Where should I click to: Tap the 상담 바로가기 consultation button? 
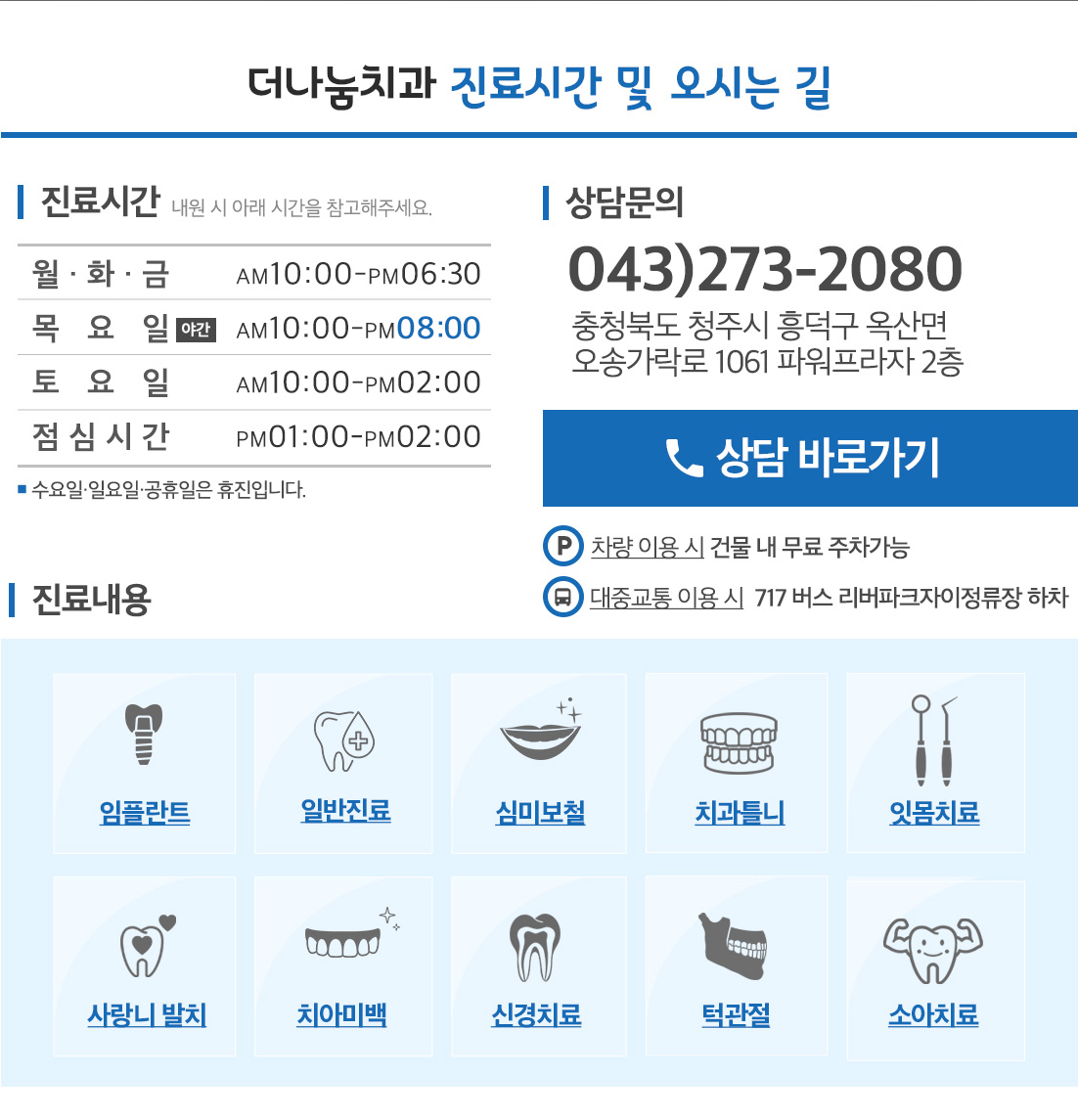810,458
